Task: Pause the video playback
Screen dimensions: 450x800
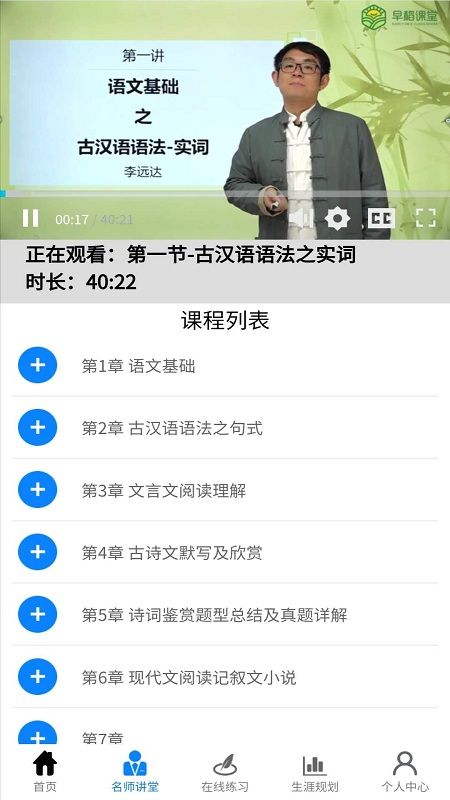Action: click(31, 218)
